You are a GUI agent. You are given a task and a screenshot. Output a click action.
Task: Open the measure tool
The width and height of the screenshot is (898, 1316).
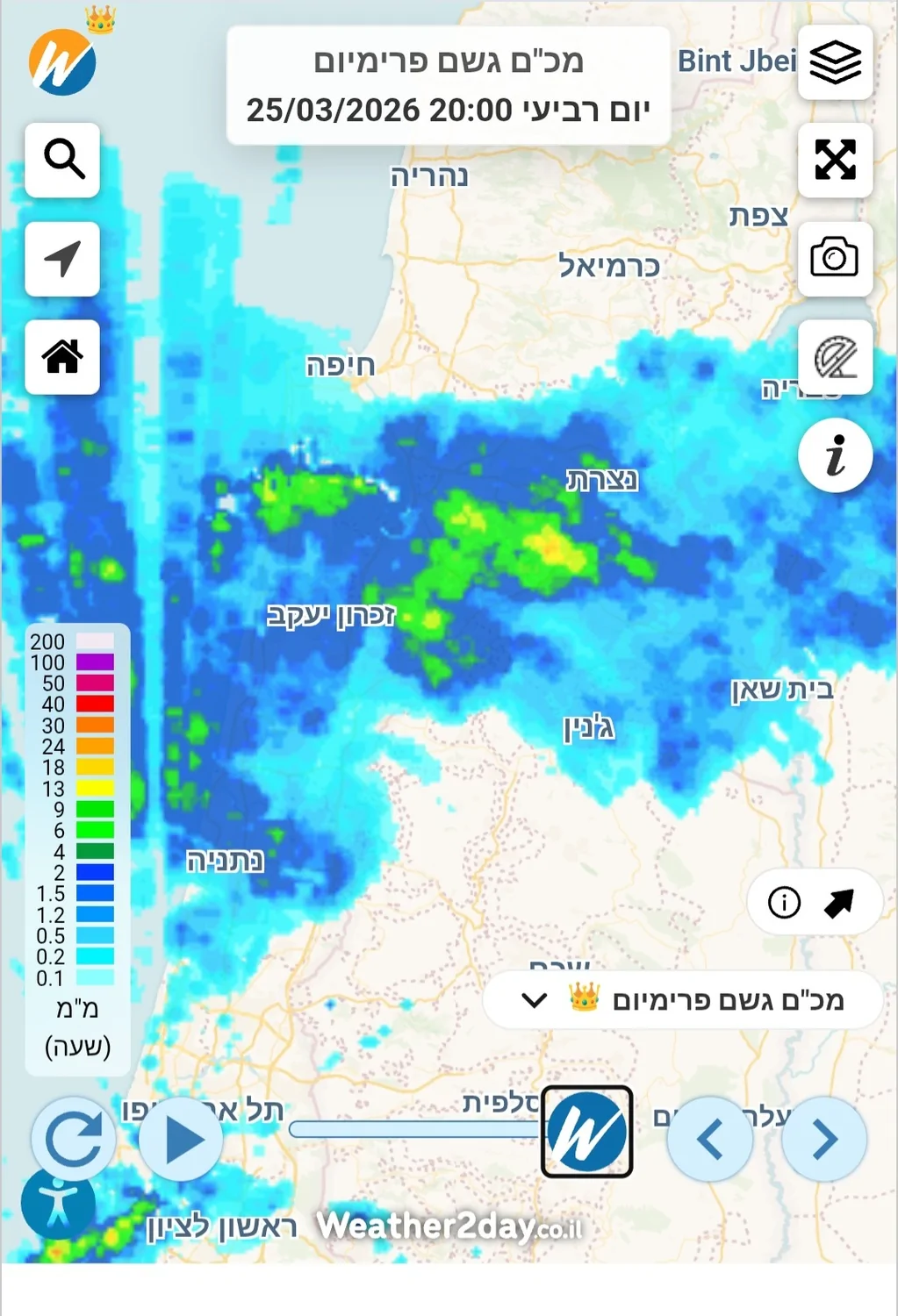tap(835, 357)
